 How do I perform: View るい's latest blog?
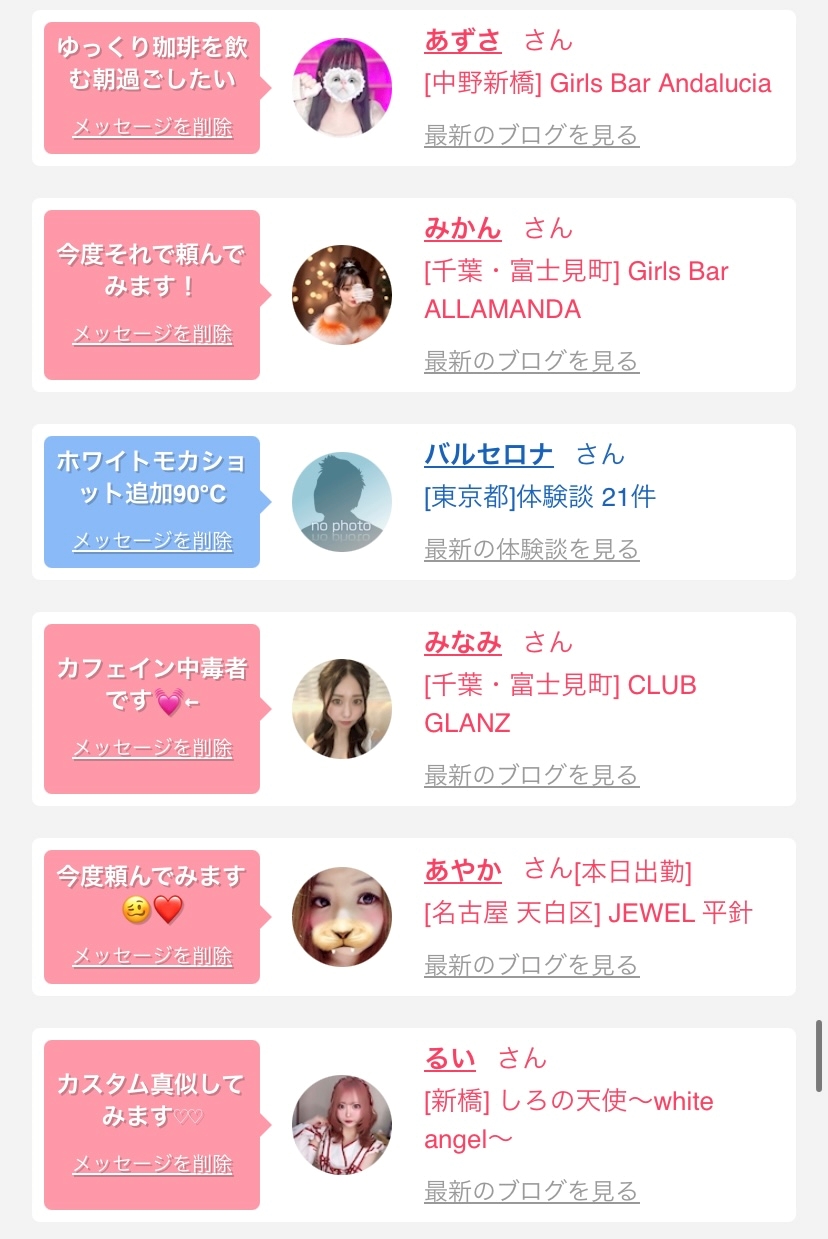point(531,1191)
